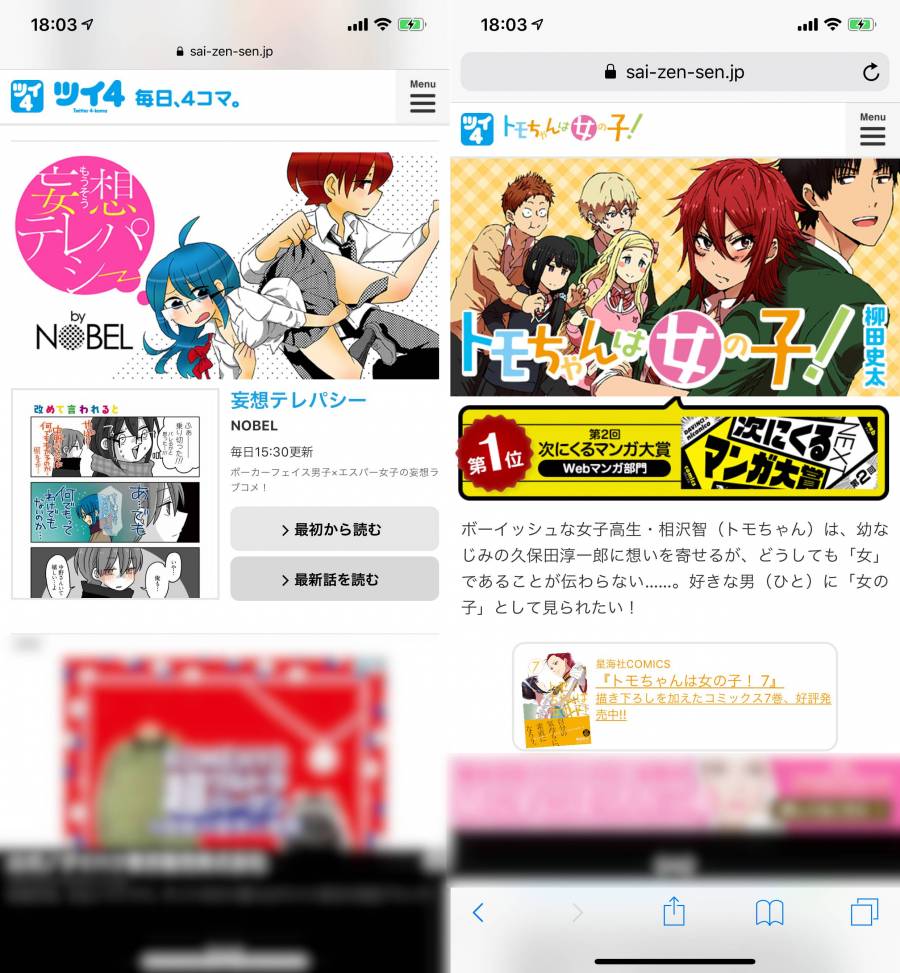900x973 pixels.
Task: Open Safari bookmarks
Action: pos(769,912)
